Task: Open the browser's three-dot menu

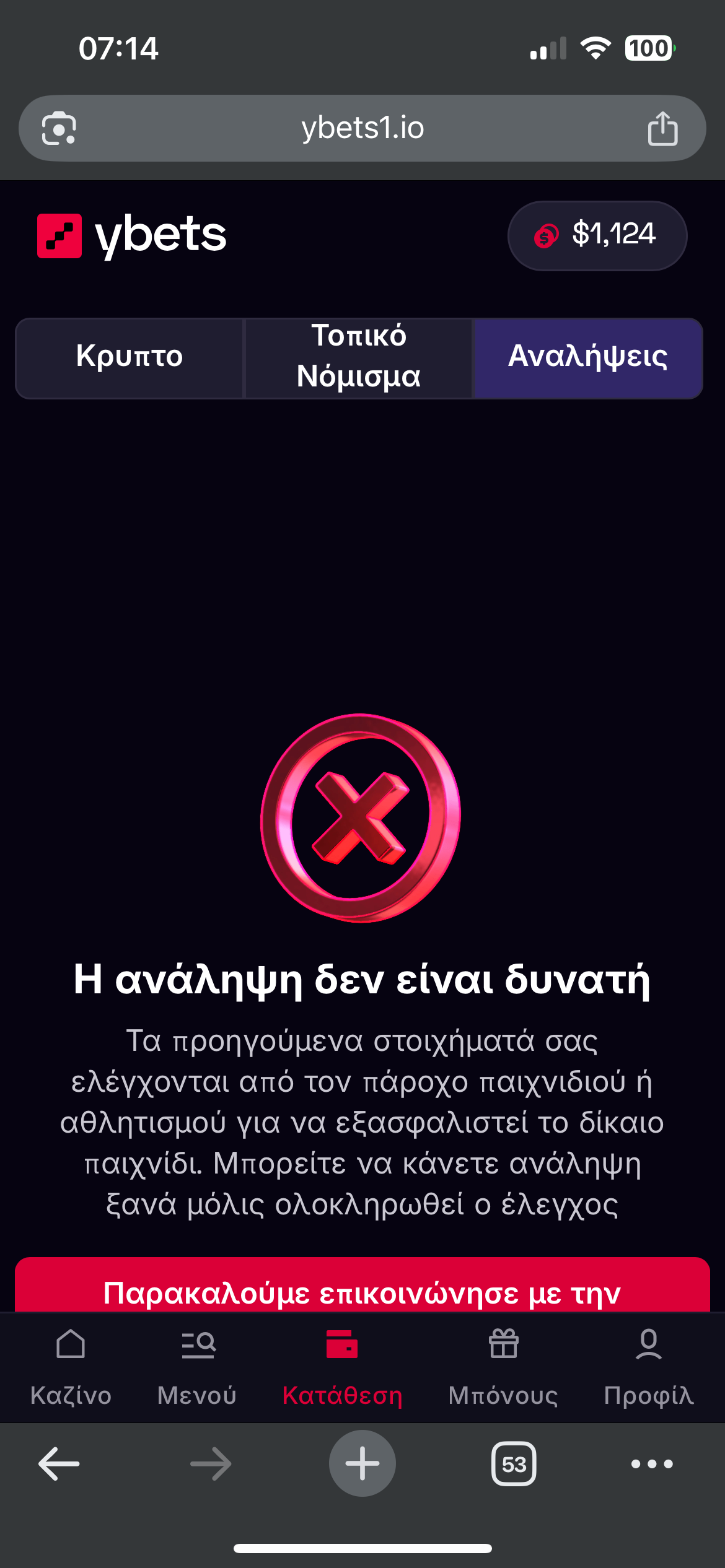Action: coord(651,1464)
